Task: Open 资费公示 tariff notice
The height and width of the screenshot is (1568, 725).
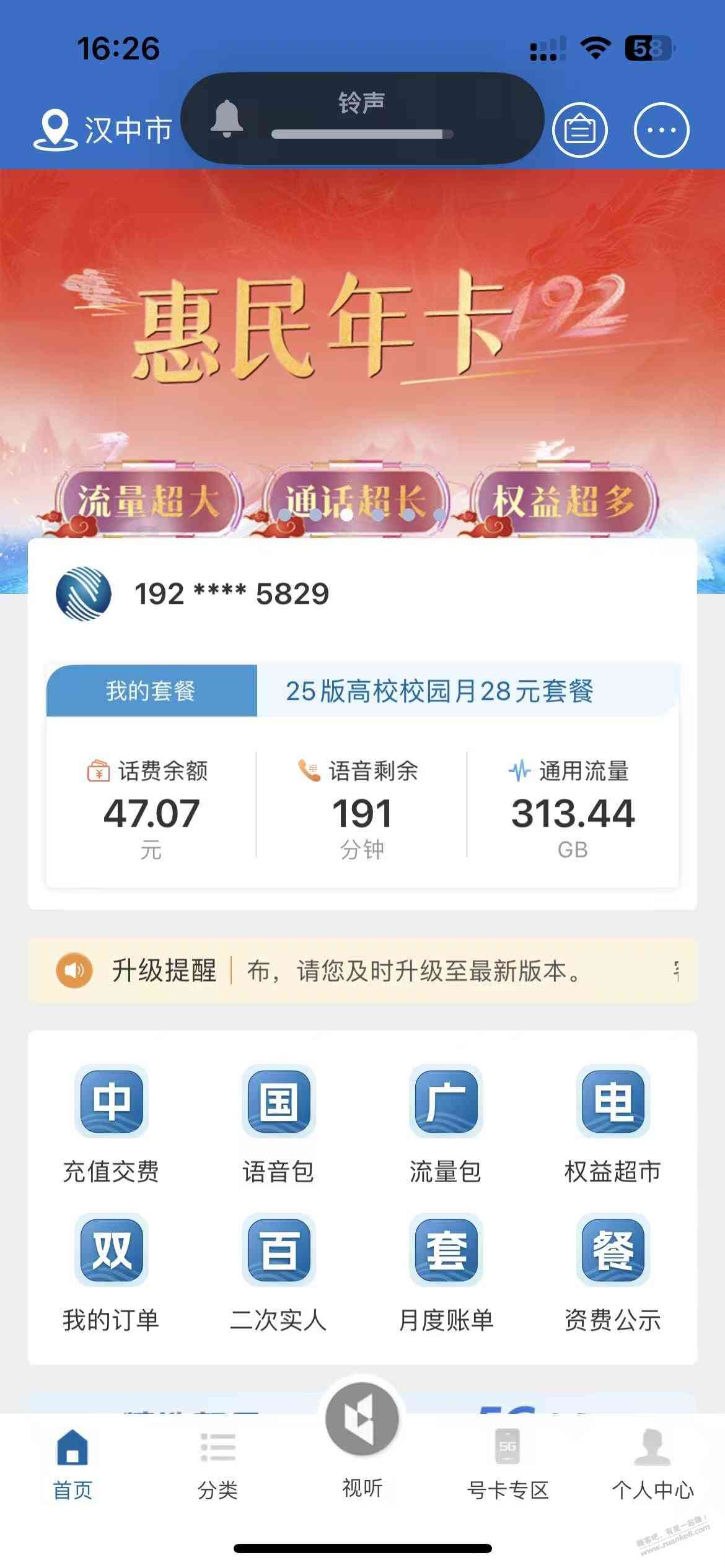Action: click(613, 1273)
